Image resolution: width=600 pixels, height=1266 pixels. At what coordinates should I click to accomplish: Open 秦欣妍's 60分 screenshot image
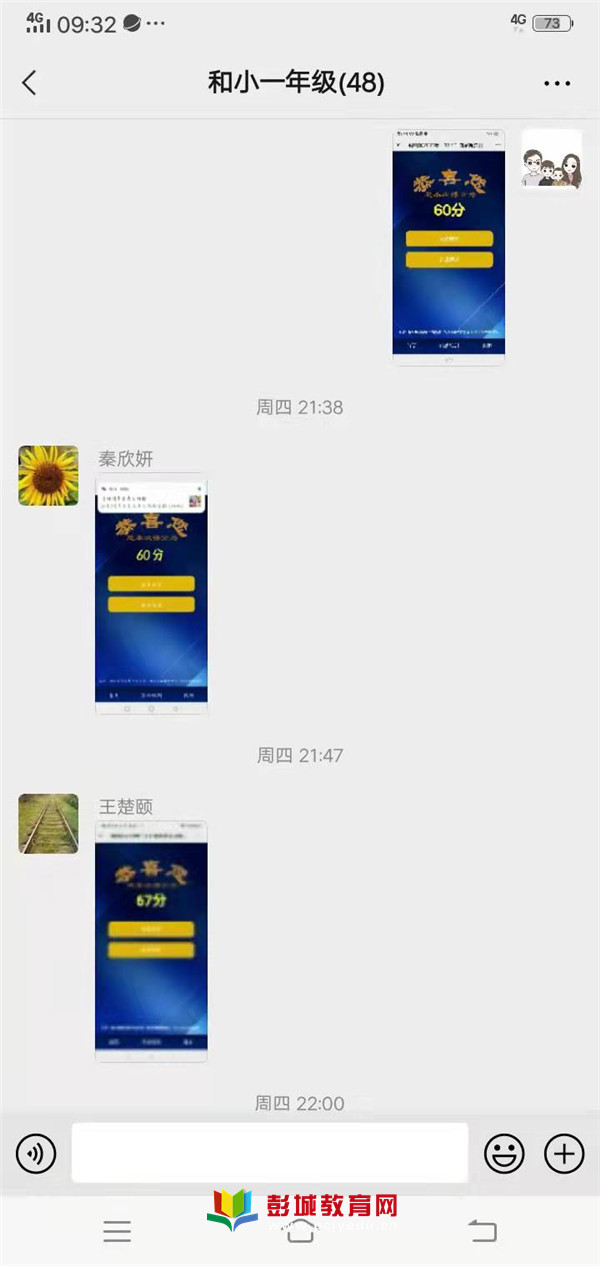[x=151, y=593]
